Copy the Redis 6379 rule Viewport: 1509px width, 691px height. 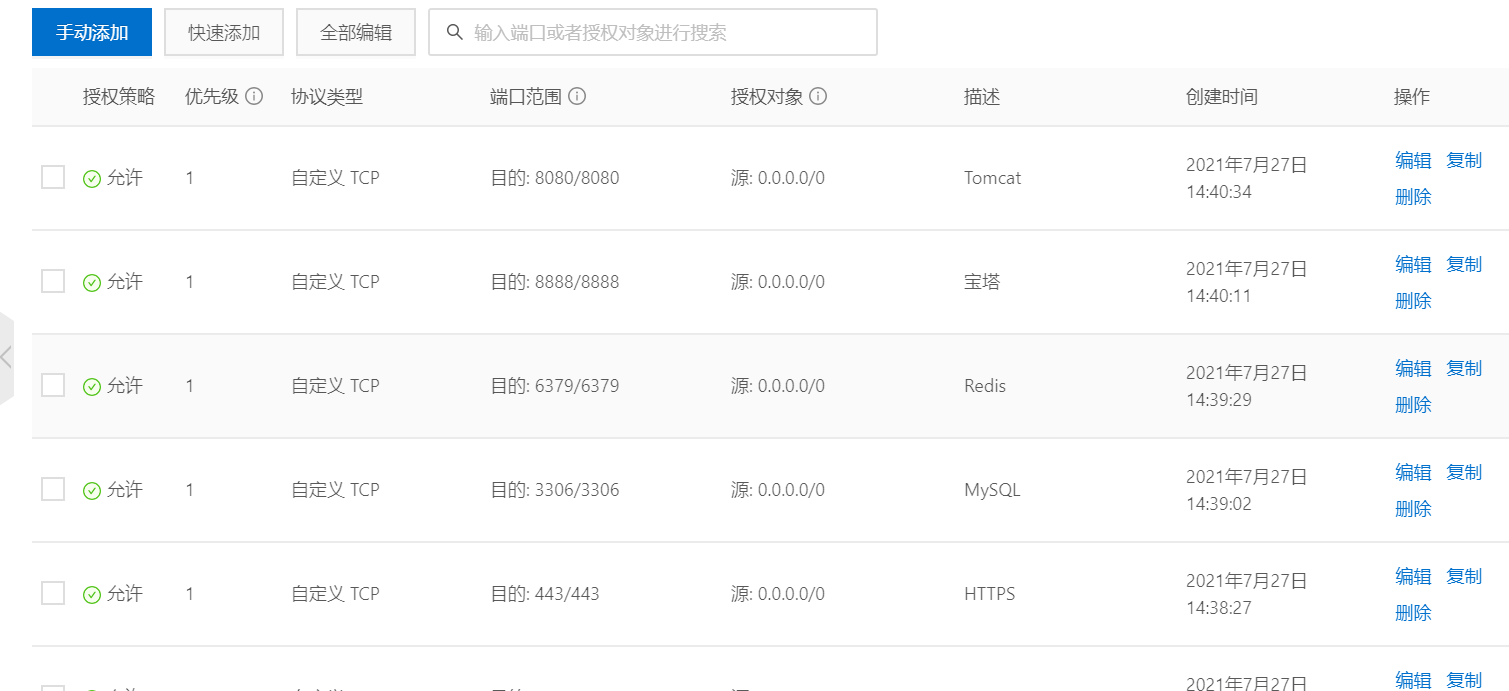[1464, 368]
